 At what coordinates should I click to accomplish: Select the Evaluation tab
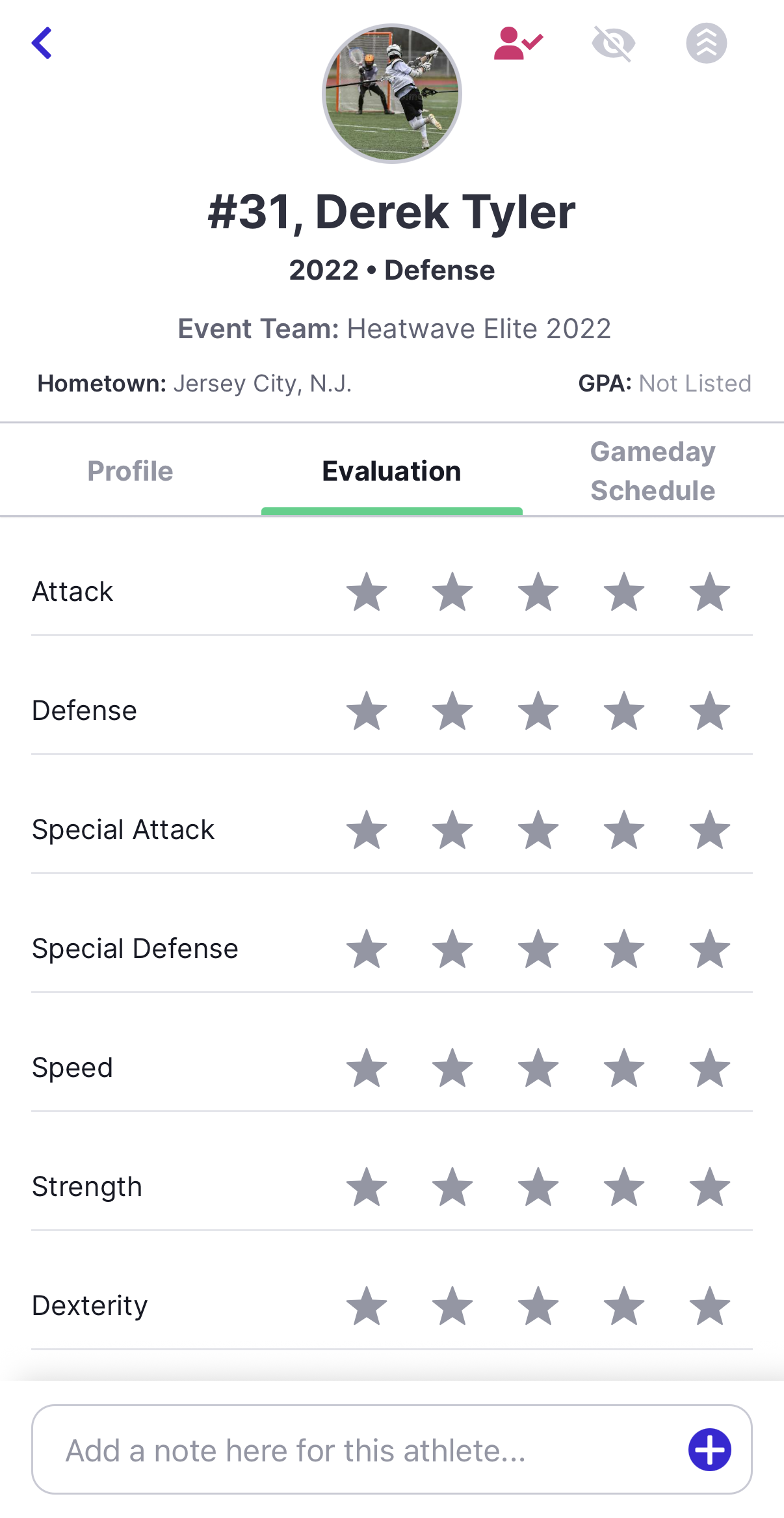click(391, 471)
